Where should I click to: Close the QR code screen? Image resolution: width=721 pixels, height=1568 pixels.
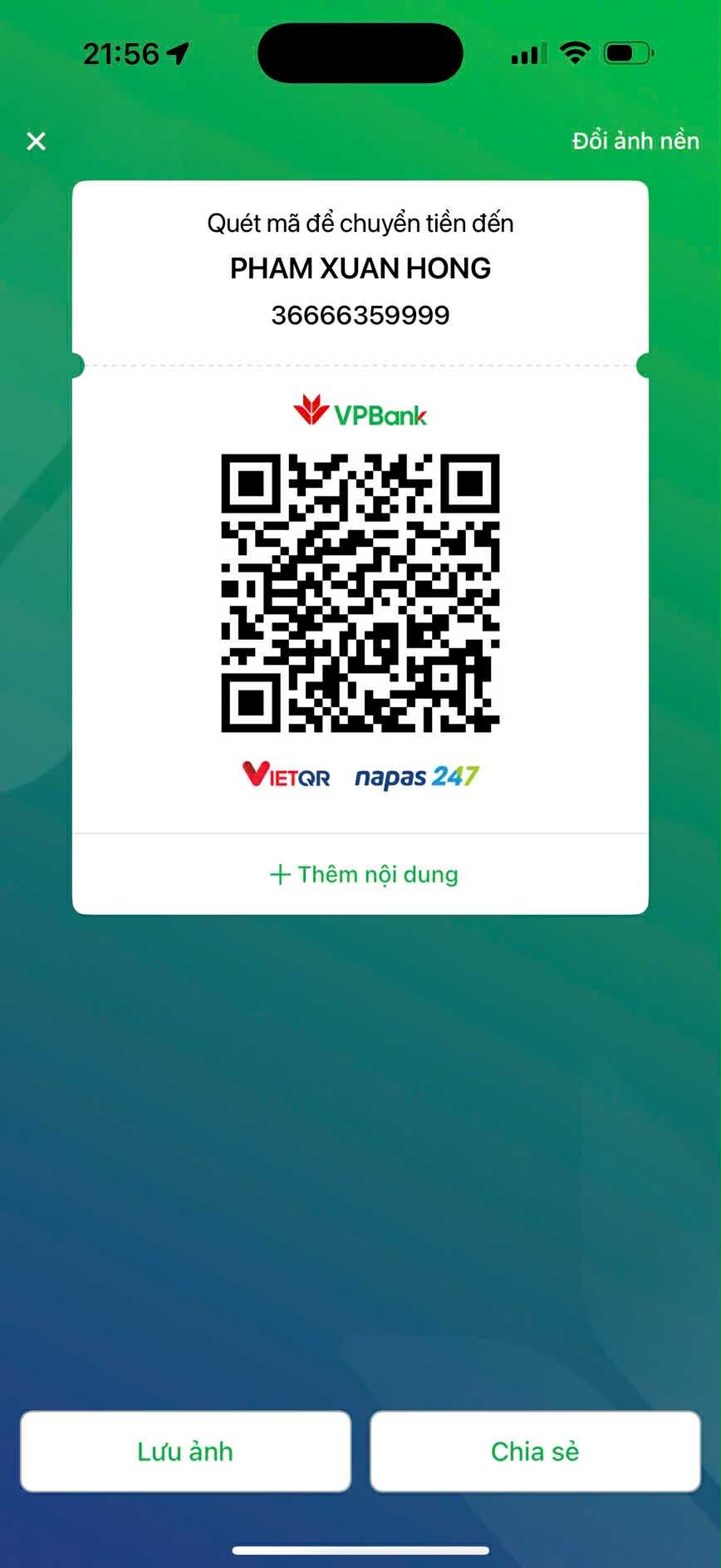coord(37,141)
